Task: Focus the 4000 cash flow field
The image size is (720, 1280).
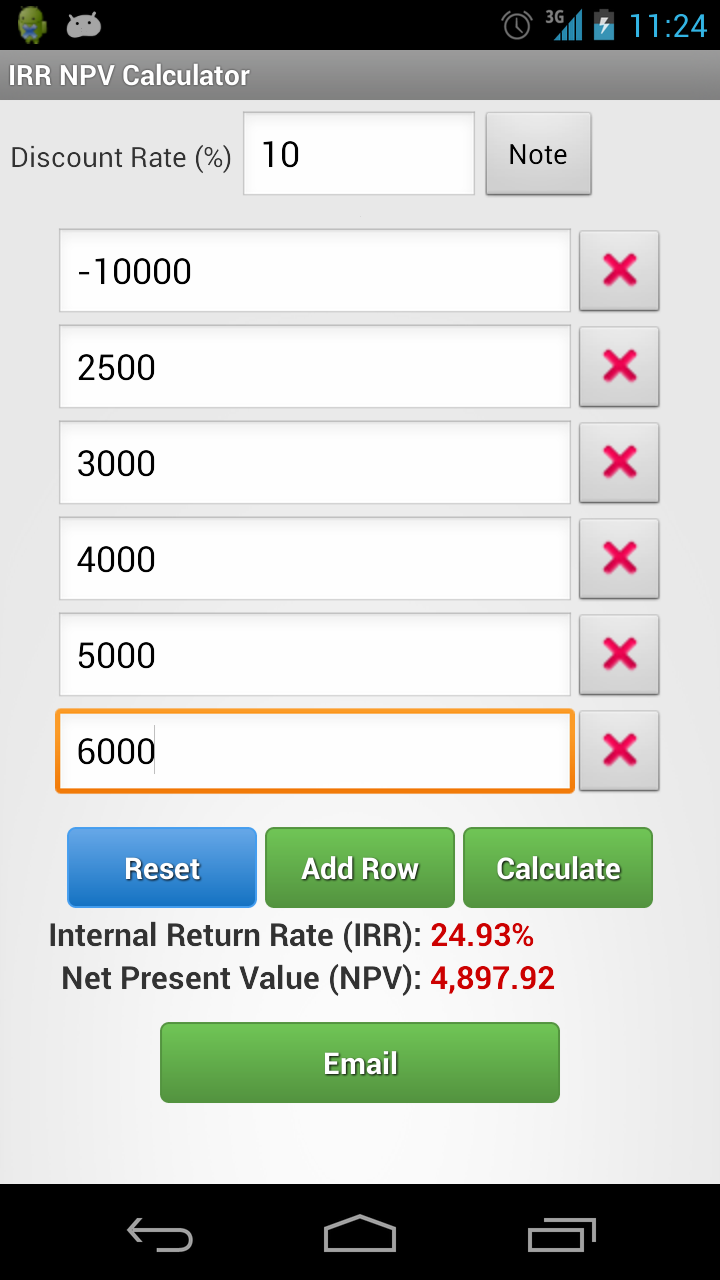Action: [315, 558]
